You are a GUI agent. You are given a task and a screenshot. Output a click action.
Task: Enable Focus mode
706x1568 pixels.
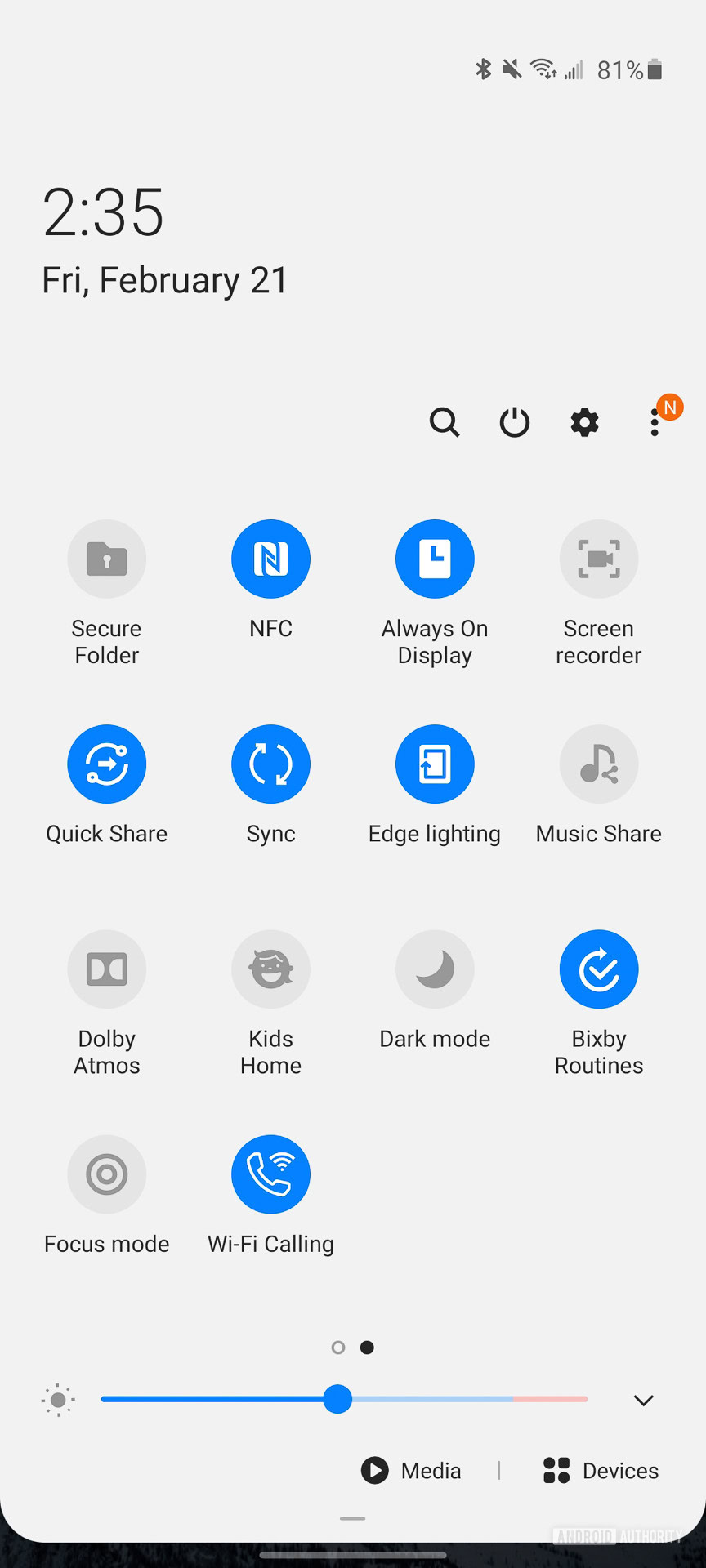(107, 1174)
